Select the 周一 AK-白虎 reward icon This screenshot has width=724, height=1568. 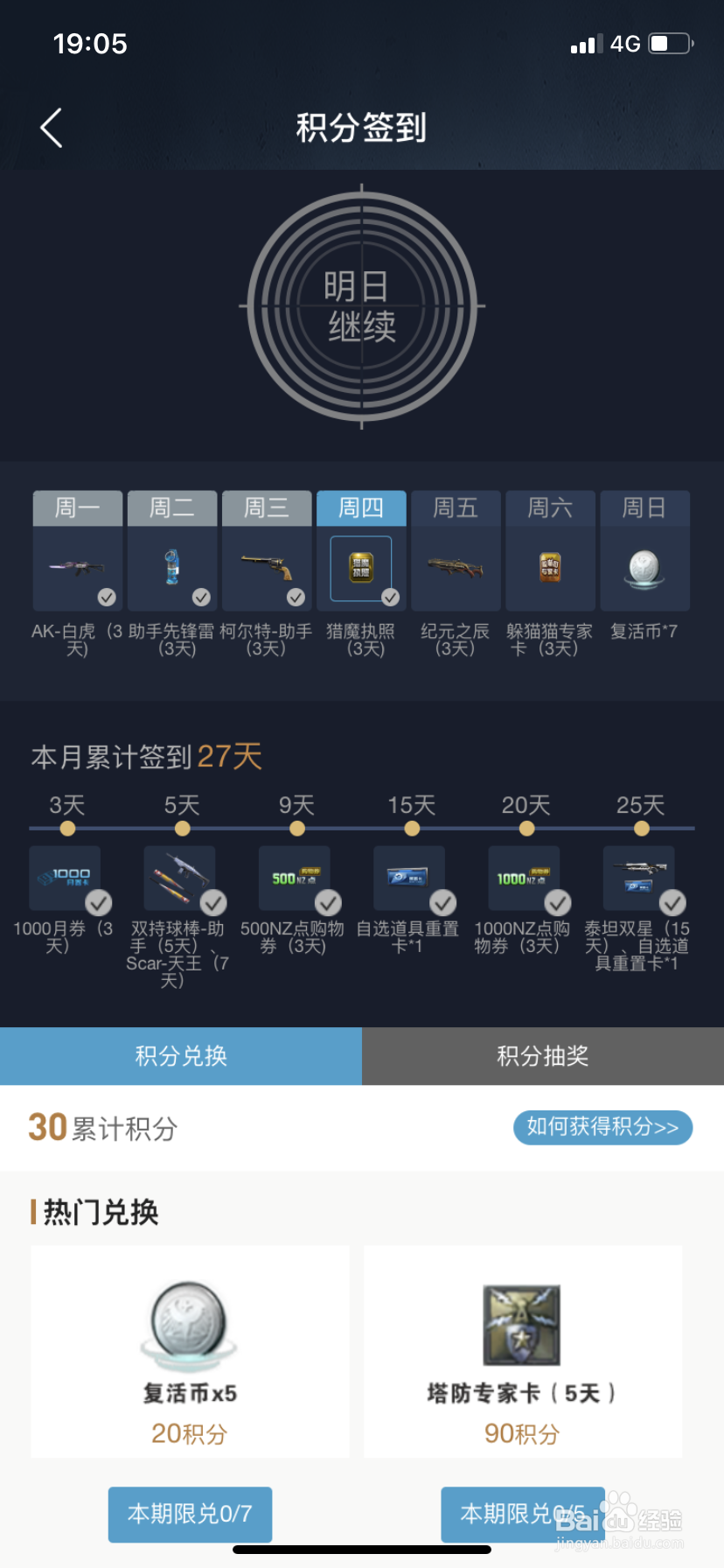click(x=77, y=567)
